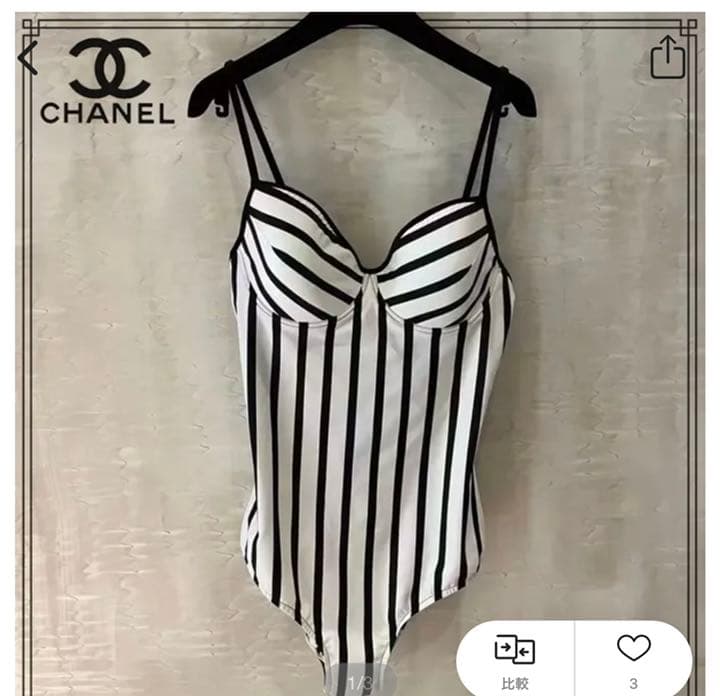Share this swimsuit listing

click(668, 59)
